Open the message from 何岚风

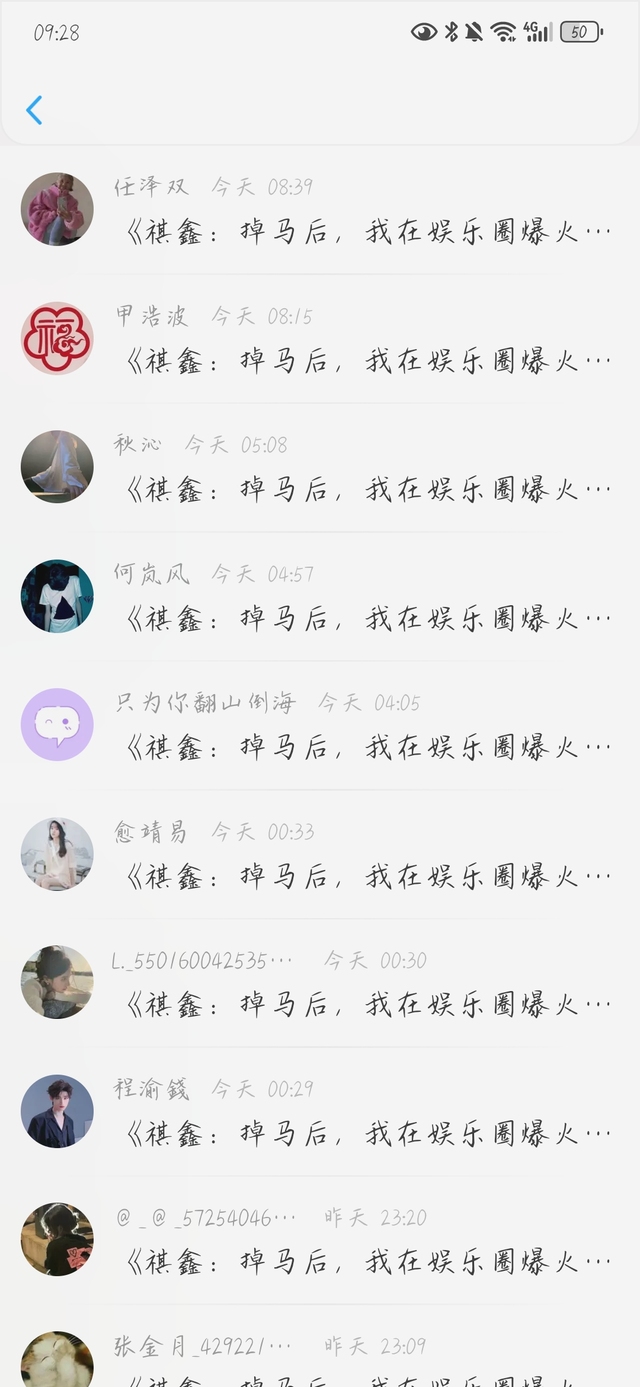coord(320,597)
